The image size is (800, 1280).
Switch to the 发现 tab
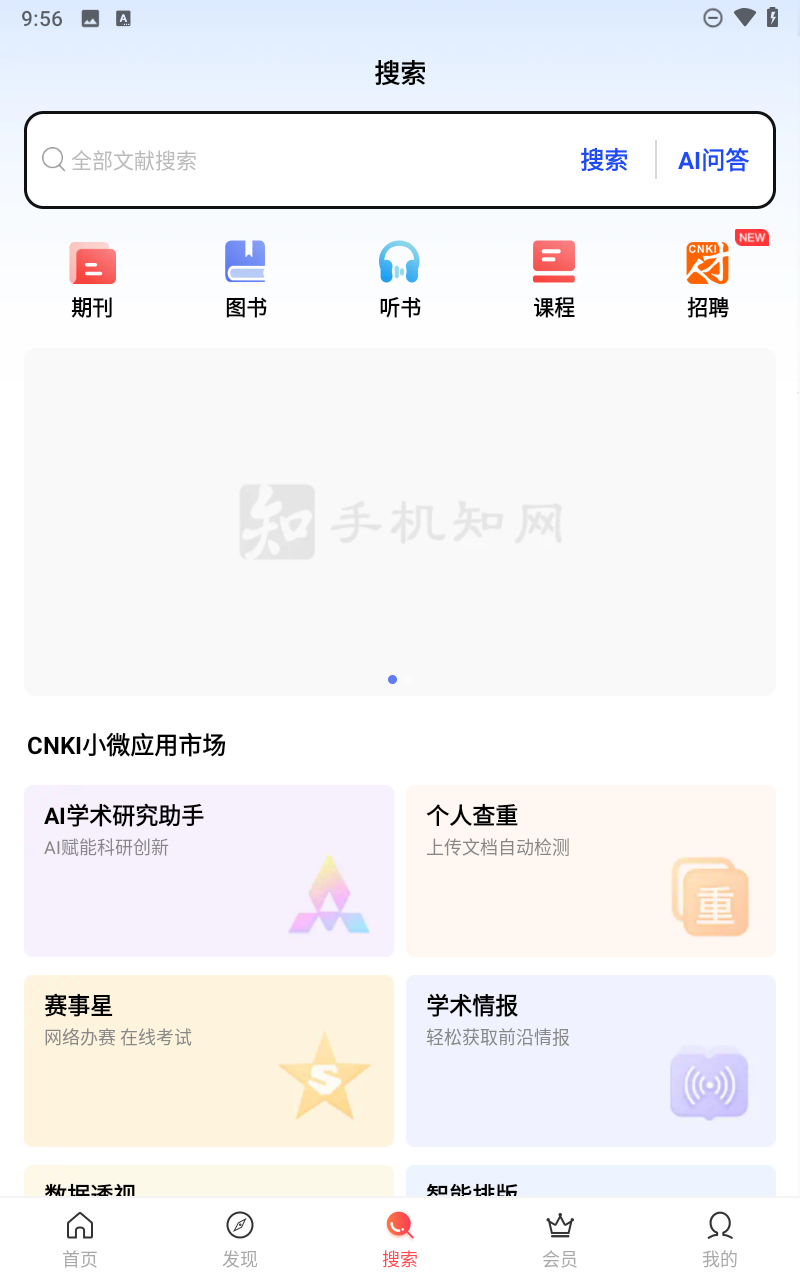point(240,1239)
